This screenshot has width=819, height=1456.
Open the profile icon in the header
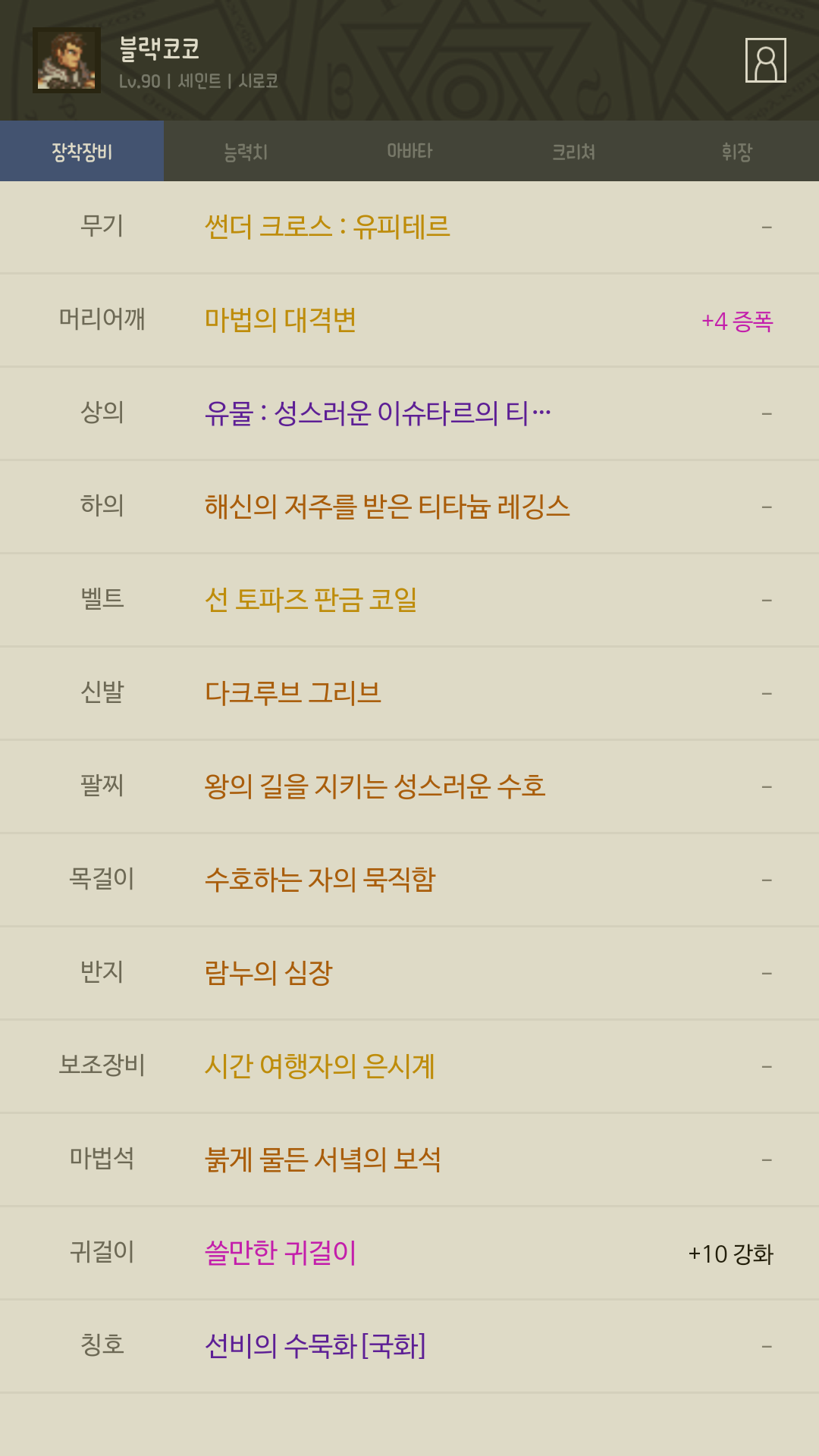[x=765, y=60]
